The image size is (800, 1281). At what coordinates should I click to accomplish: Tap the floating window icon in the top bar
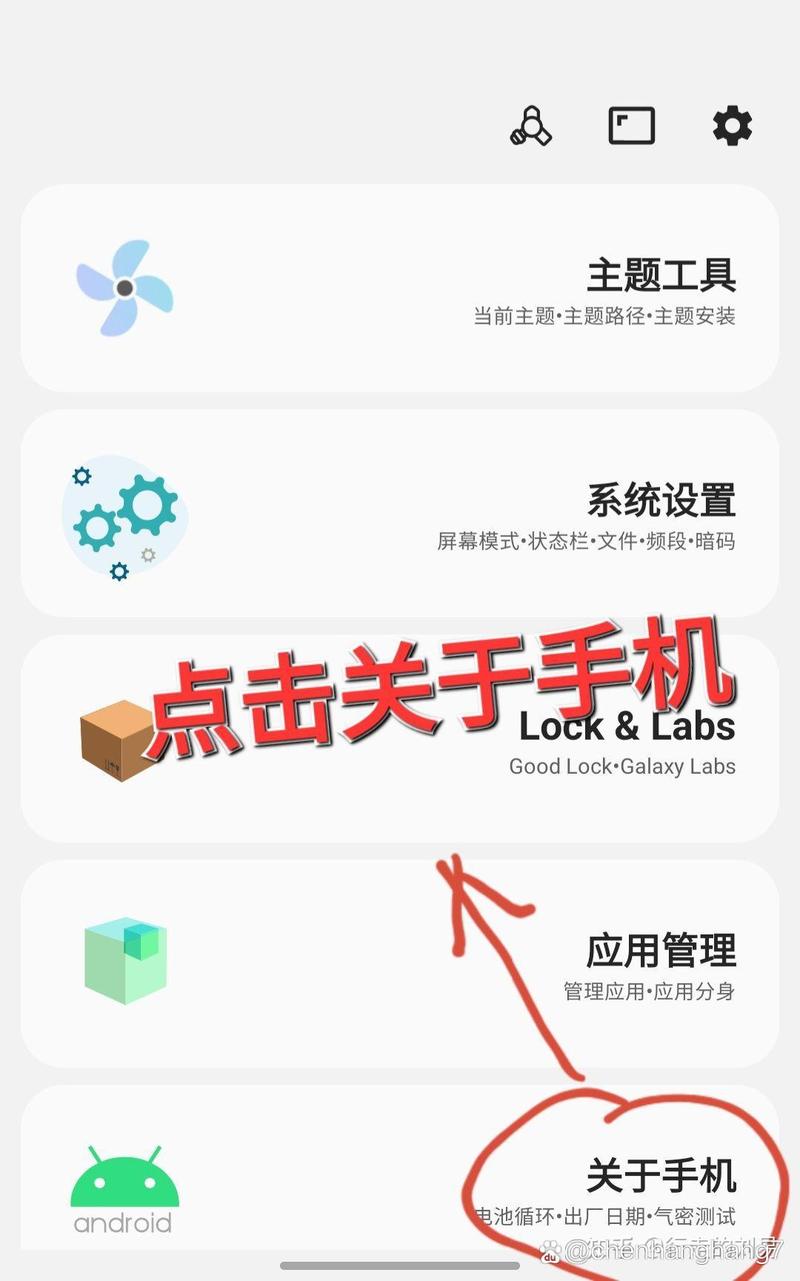[630, 126]
